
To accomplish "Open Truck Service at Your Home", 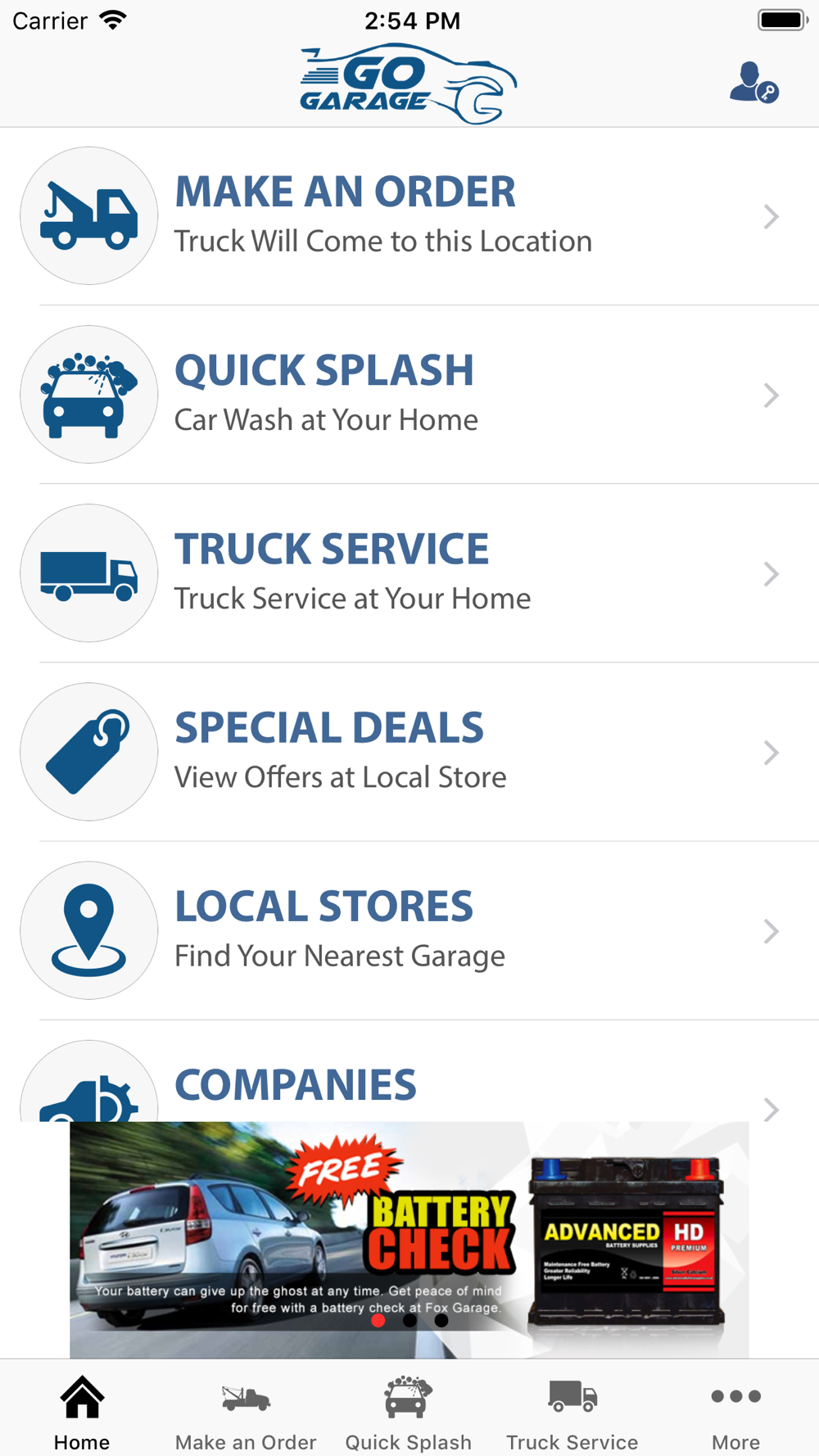I will click(409, 573).
